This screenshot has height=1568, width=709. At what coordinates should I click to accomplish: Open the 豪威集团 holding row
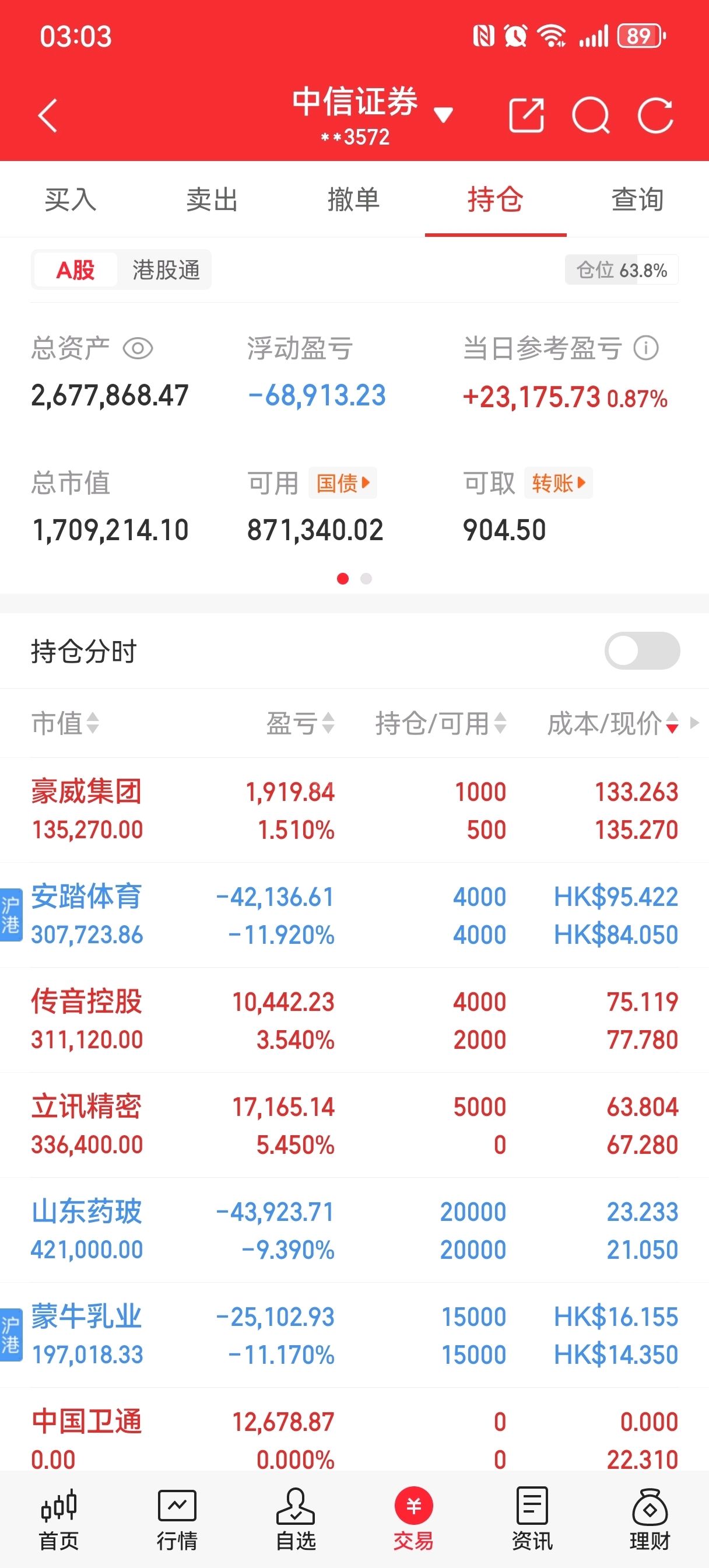point(354,810)
